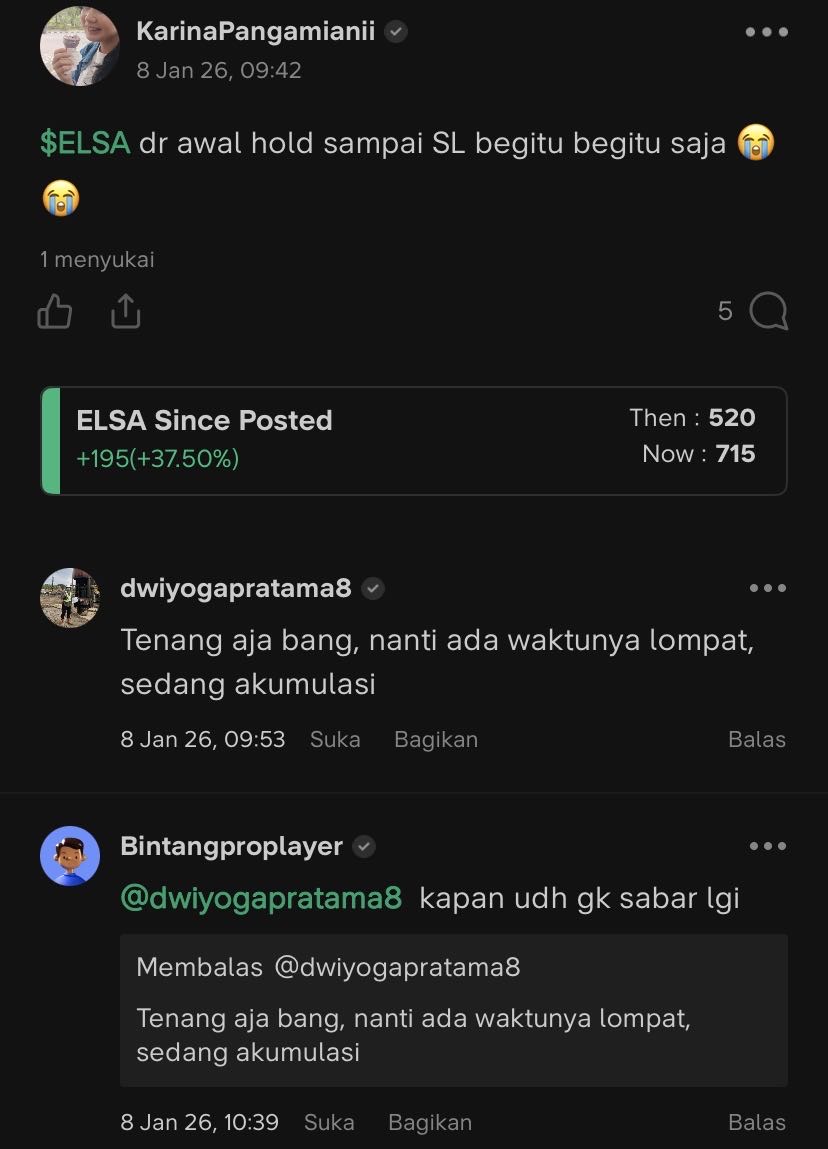Open KarinaPangamianii's profile picture
Viewport: 828px width, 1149px height.
79,46
